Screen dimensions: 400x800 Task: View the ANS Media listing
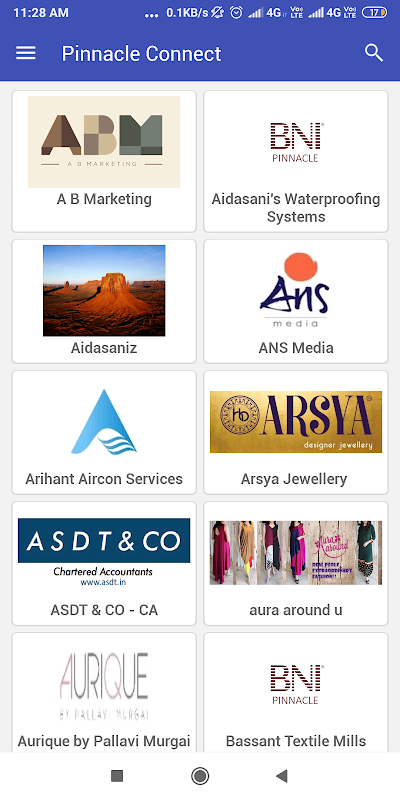(x=296, y=301)
